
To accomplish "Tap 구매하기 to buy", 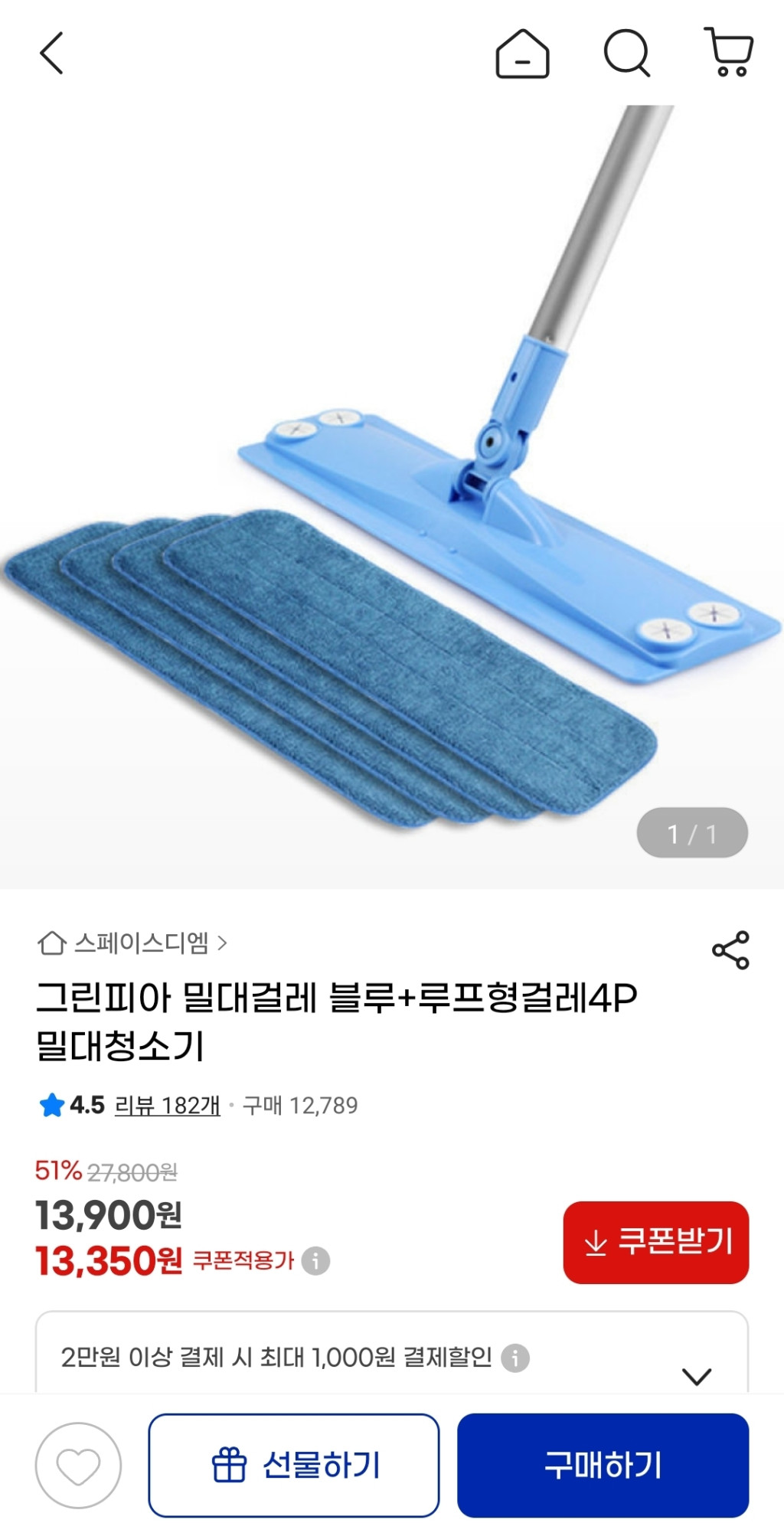I will (x=603, y=1466).
